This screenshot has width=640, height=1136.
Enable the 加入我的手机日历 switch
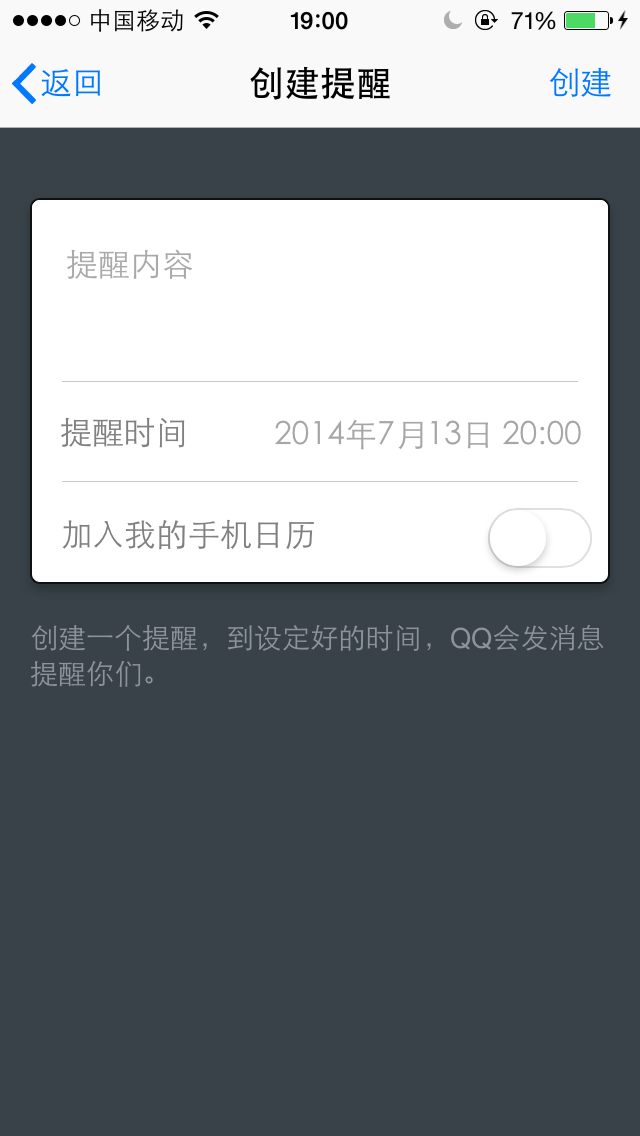(539, 537)
